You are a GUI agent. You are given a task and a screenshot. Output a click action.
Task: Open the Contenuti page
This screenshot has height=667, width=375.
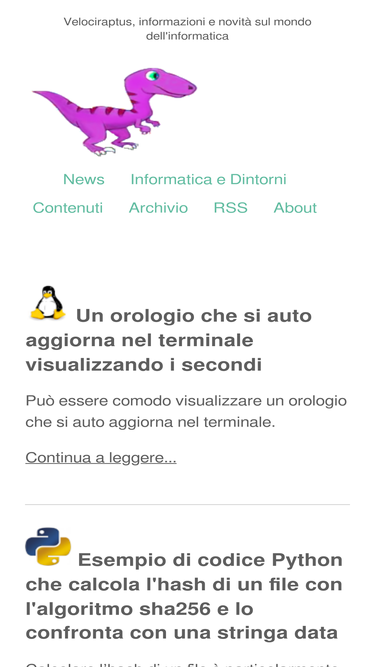click(68, 208)
